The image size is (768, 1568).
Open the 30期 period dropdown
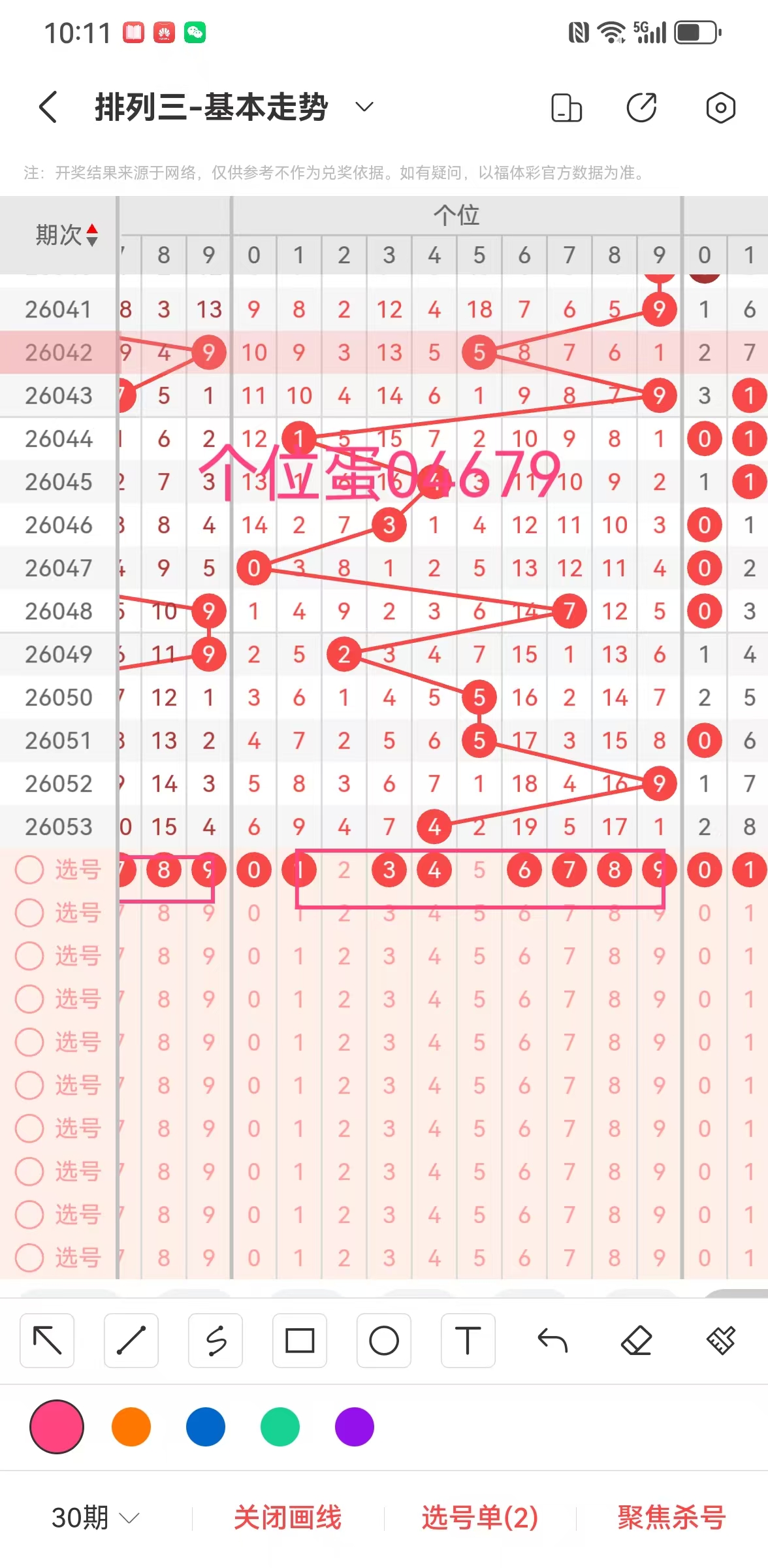coord(95,1517)
